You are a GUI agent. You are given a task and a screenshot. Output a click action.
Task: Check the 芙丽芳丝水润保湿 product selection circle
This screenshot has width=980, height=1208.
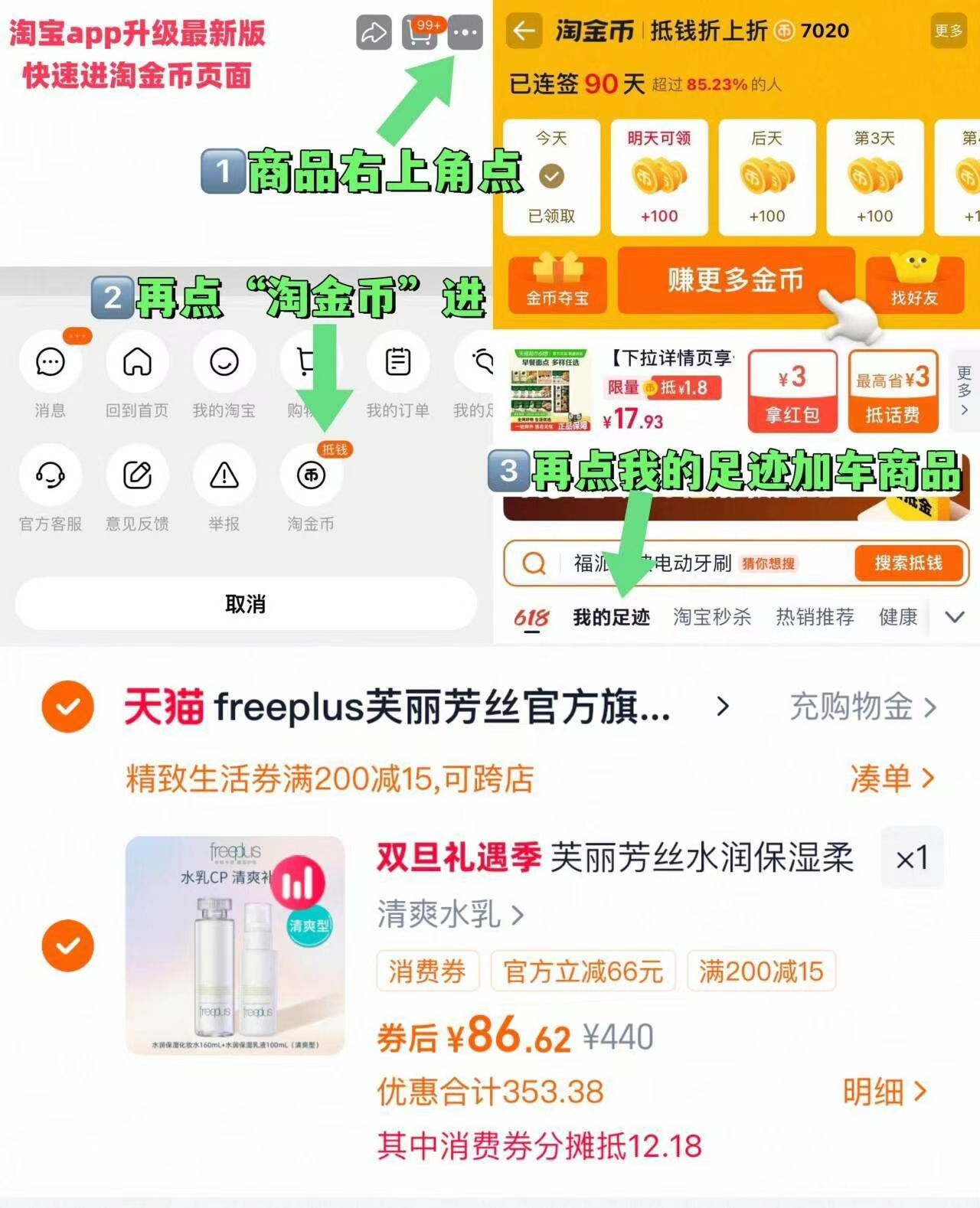click(69, 945)
